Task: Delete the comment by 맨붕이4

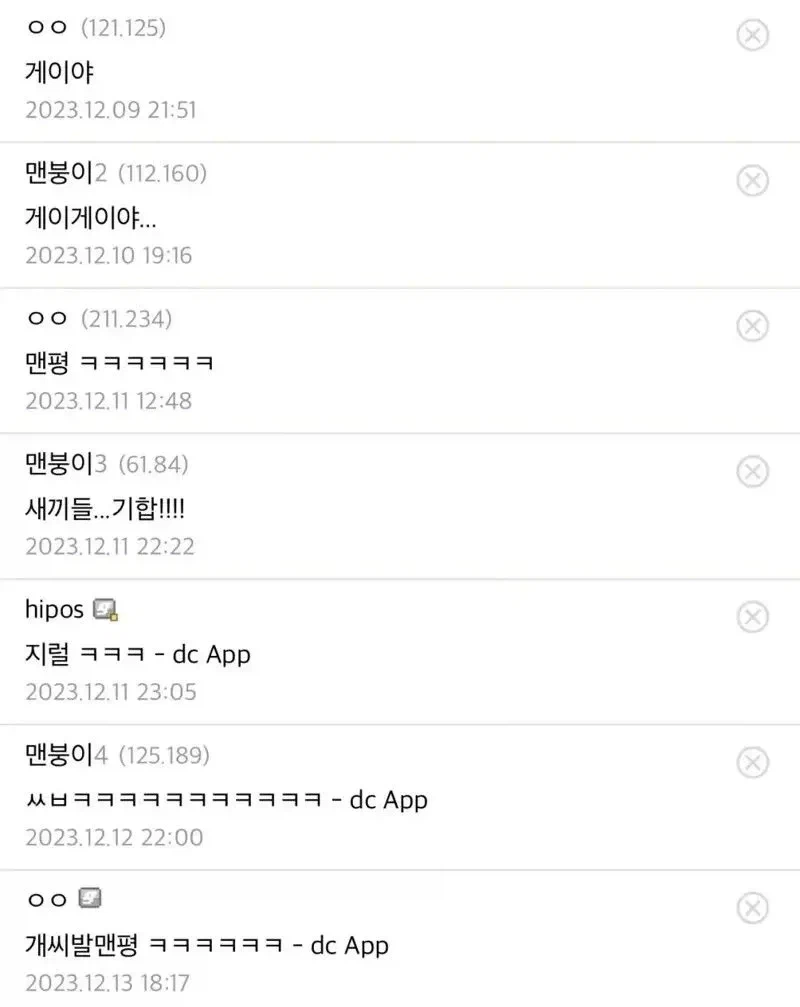Action: [752, 763]
